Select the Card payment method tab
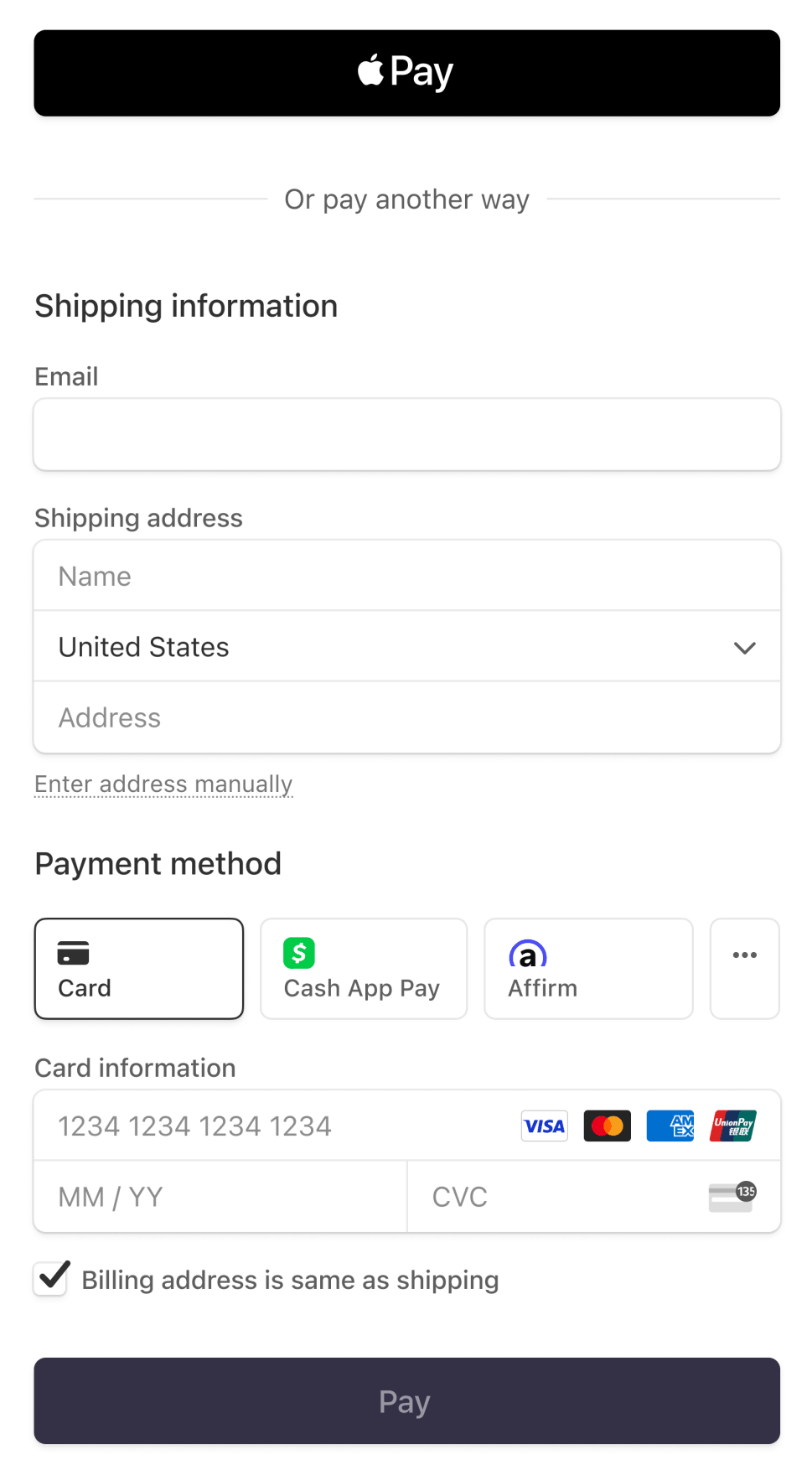The image size is (812, 1475). click(138, 969)
